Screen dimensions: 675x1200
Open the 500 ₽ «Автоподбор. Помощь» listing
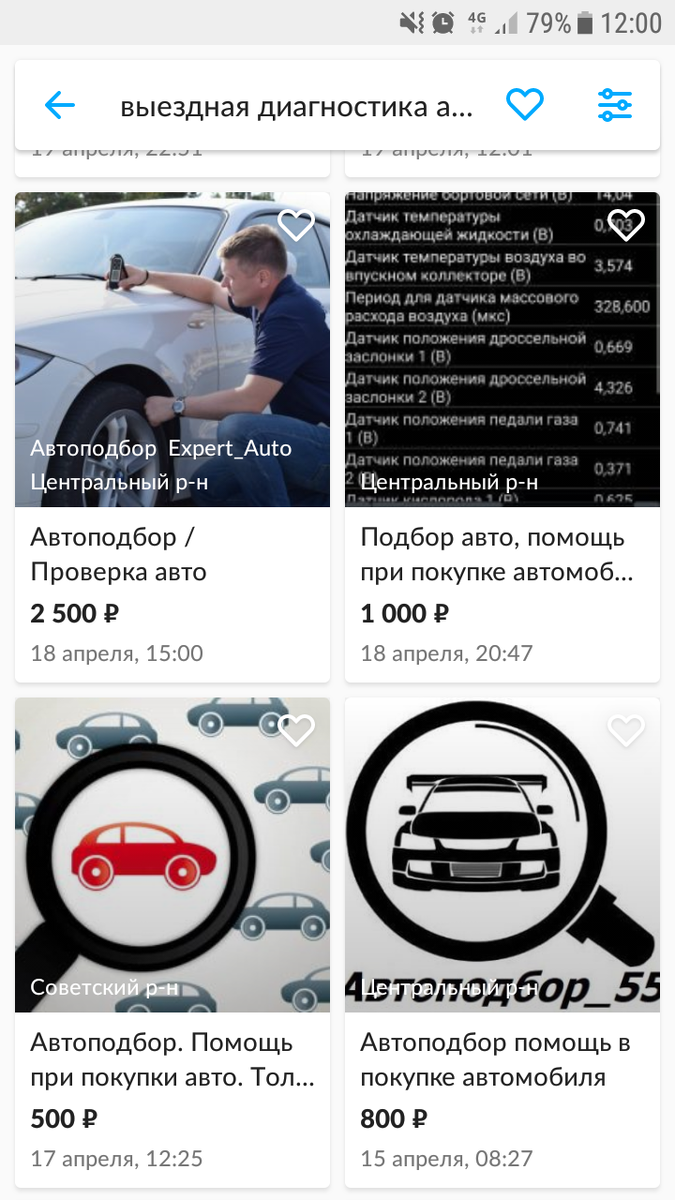tap(172, 1059)
